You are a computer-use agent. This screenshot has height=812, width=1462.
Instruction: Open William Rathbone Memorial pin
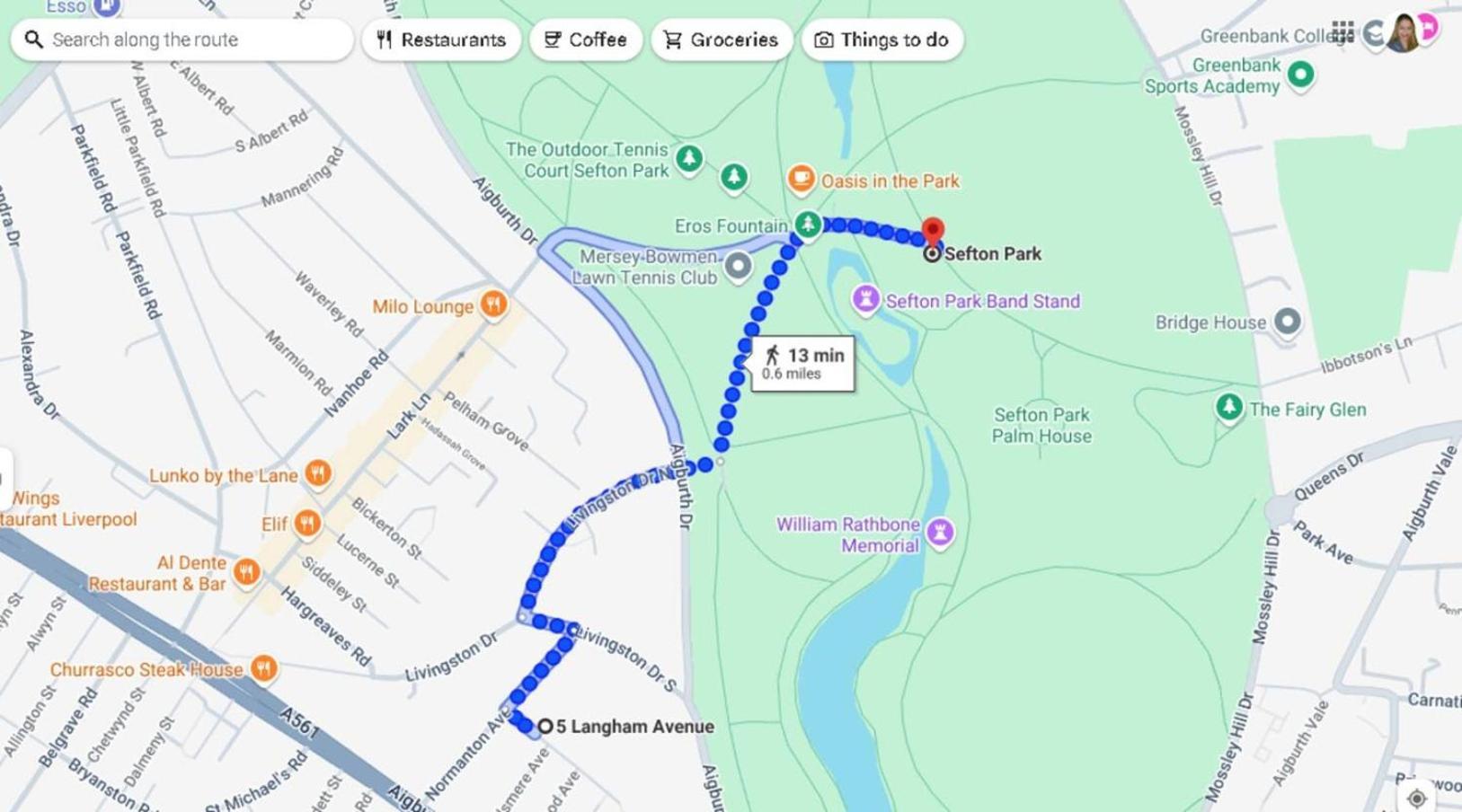940,532
